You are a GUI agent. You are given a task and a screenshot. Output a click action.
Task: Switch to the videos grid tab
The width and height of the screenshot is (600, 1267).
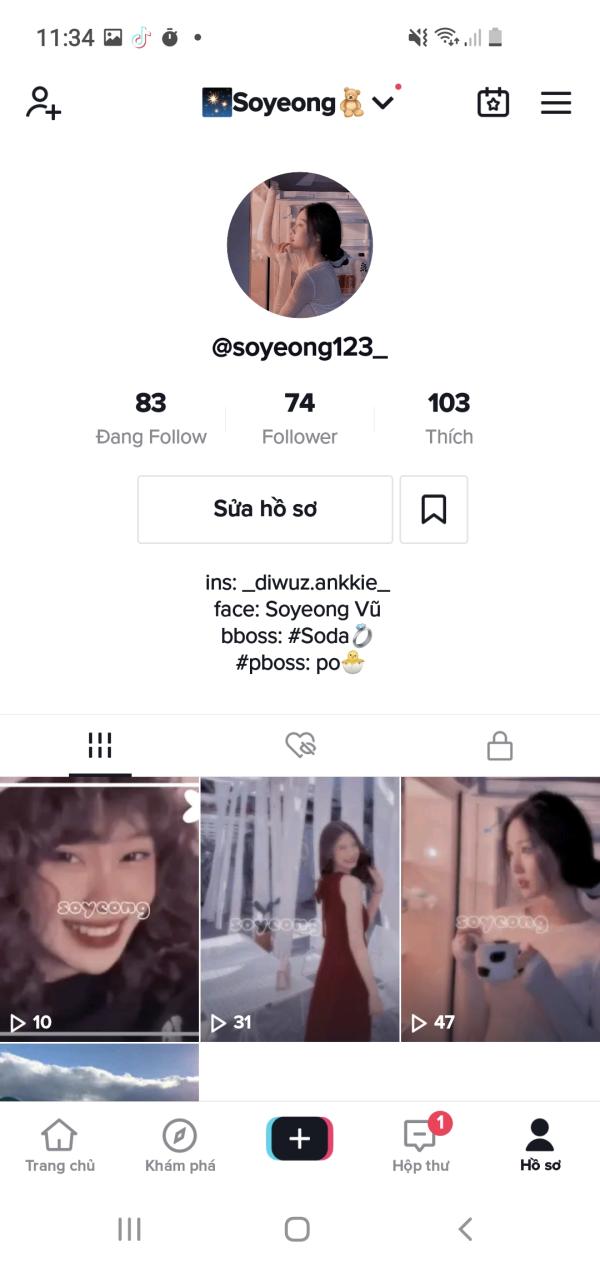pos(100,745)
